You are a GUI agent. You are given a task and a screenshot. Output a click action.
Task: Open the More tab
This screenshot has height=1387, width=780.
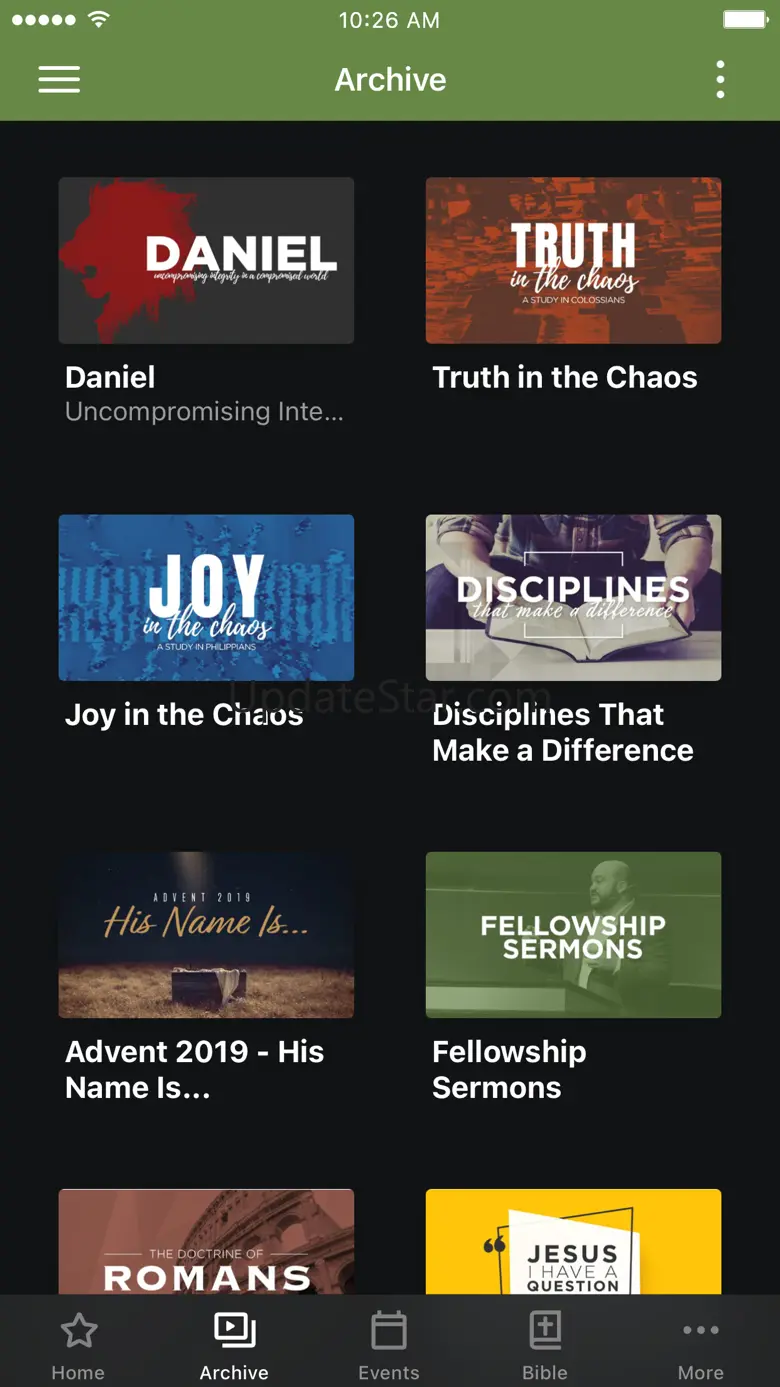[x=700, y=1346]
